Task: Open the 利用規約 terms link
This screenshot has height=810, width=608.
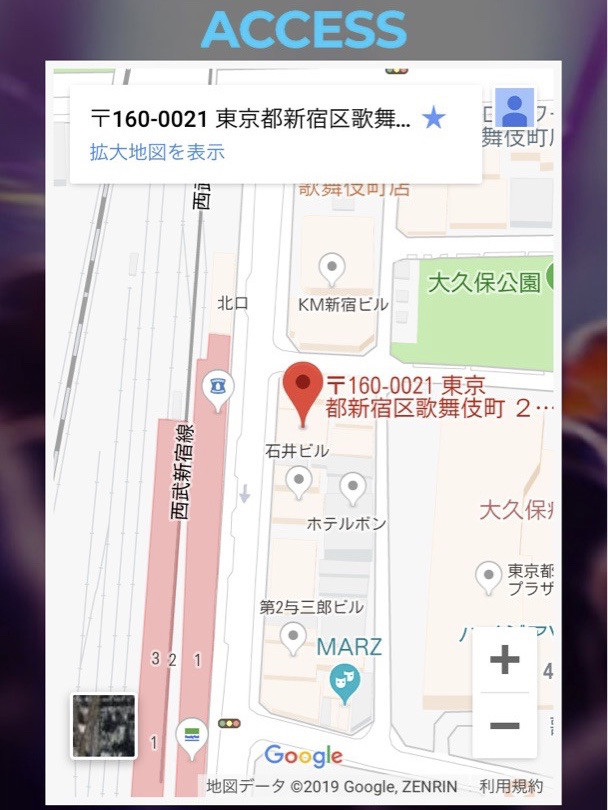Action: tap(510, 786)
